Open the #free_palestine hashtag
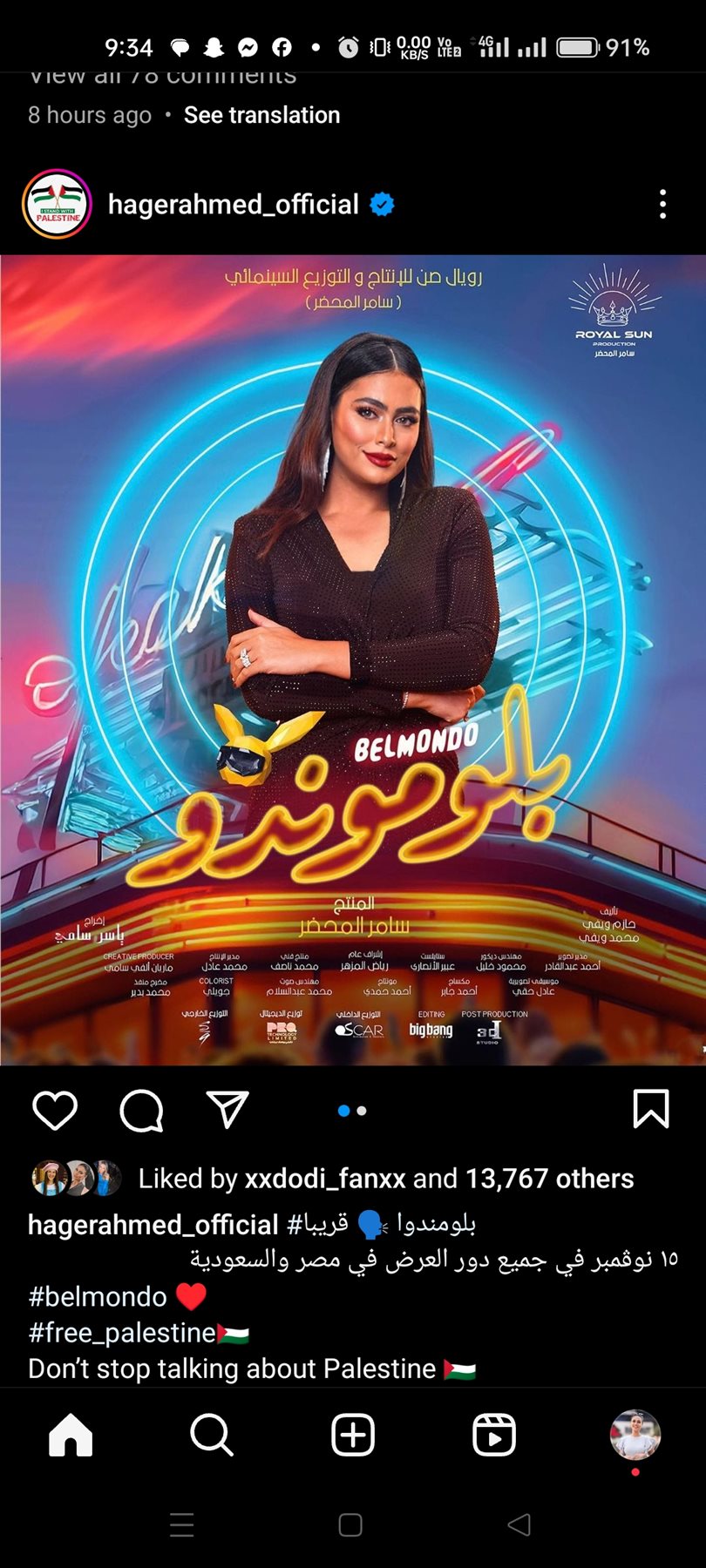 122,1333
